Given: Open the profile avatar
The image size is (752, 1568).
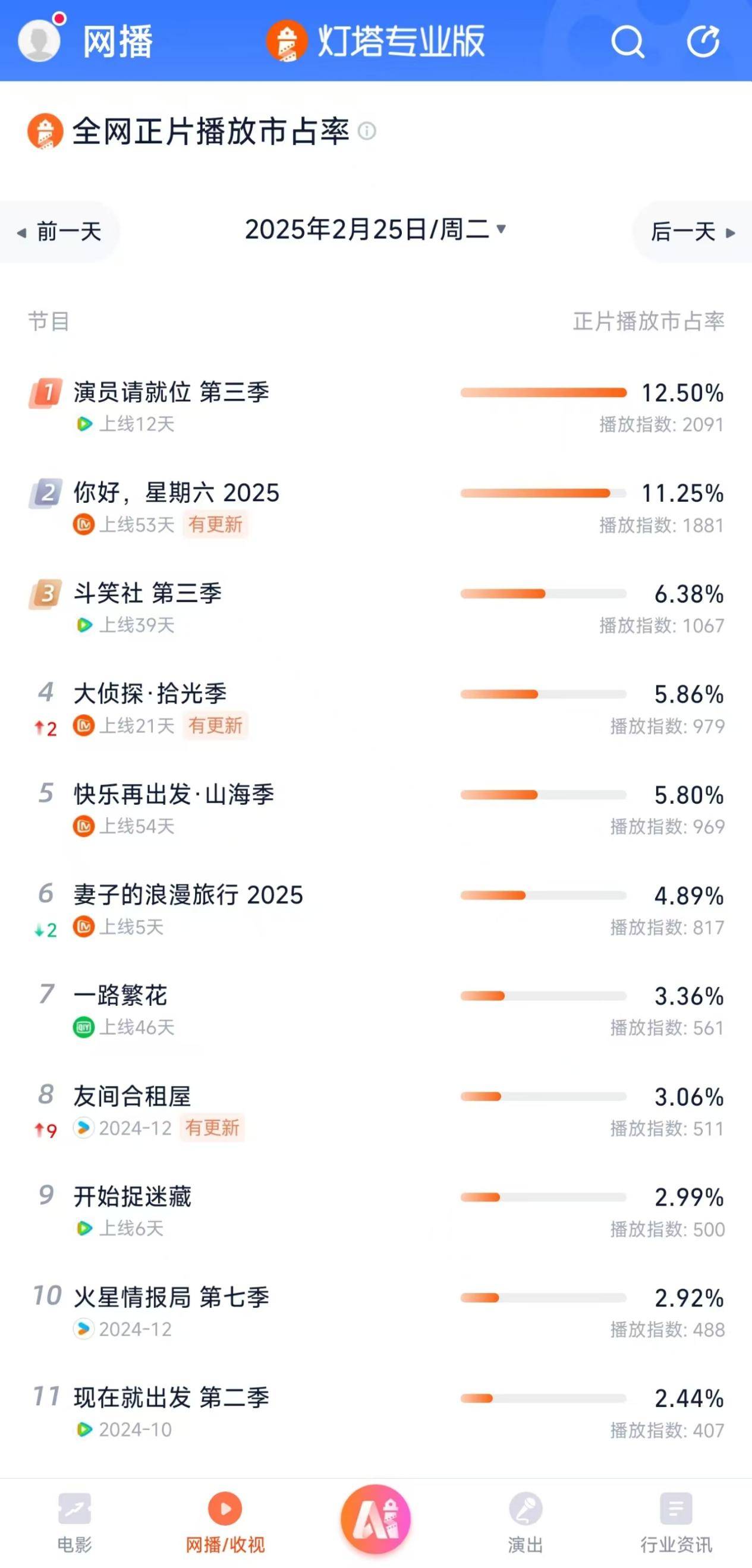Looking at the screenshot, I should 40,40.
